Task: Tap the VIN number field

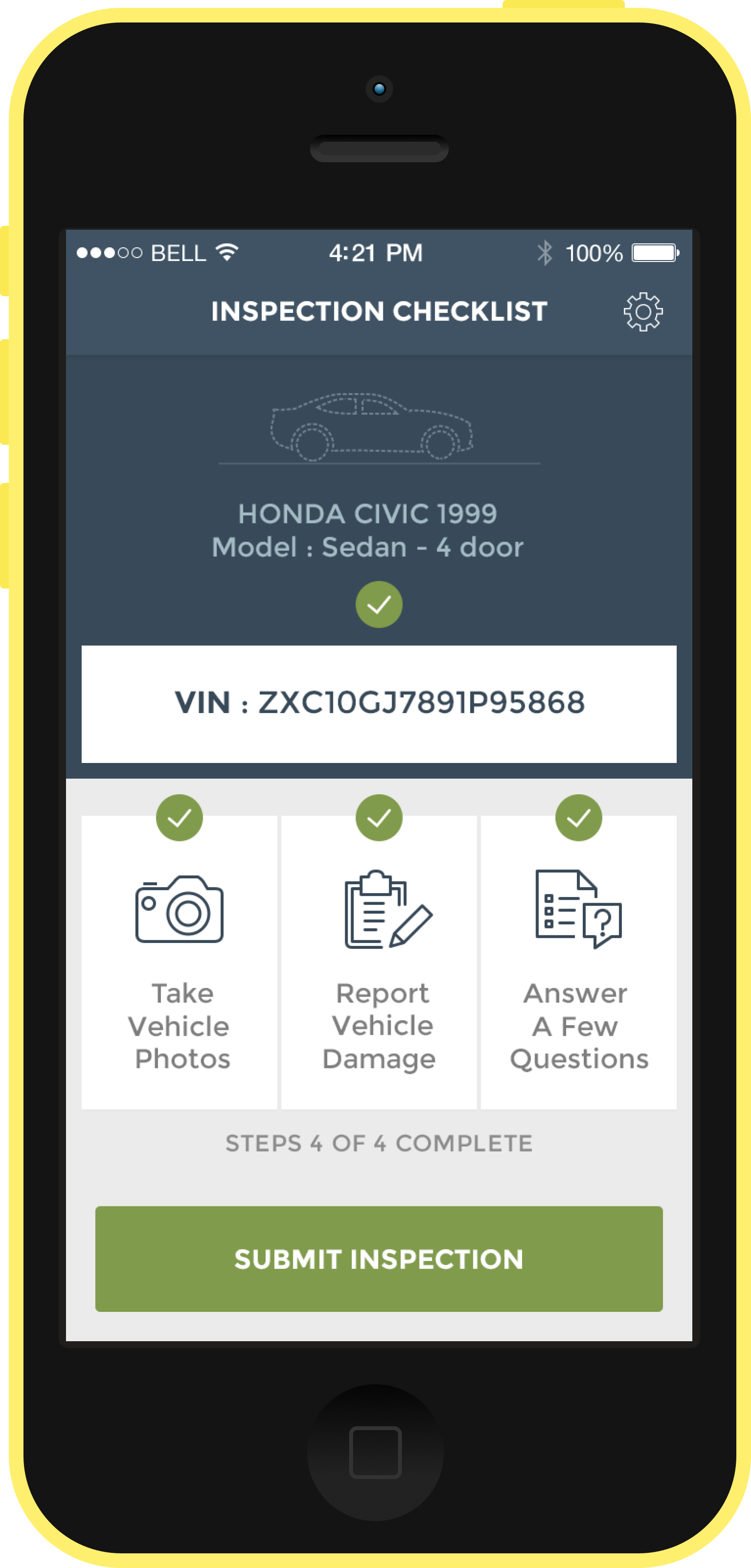Action: (379, 704)
